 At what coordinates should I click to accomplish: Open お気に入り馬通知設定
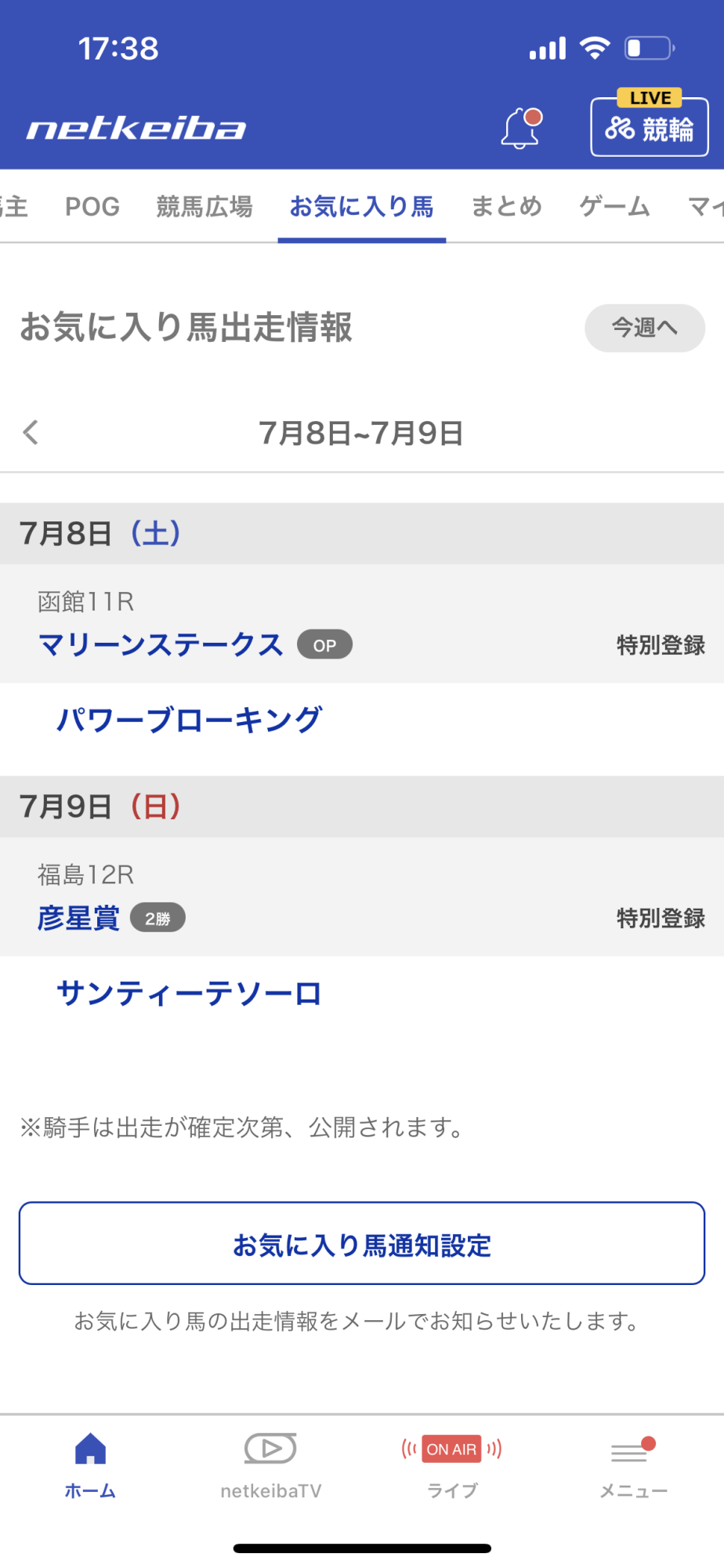(x=362, y=1243)
